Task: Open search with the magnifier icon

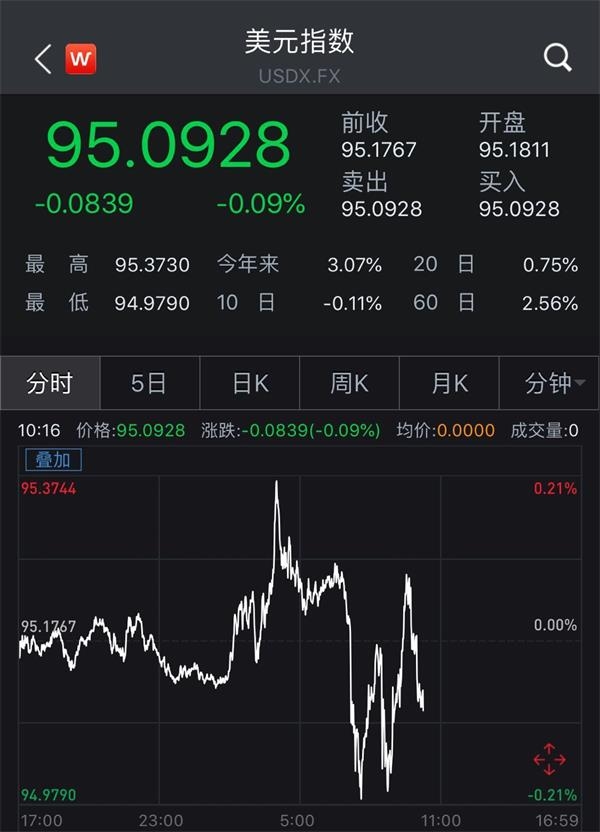Action: tap(557, 57)
